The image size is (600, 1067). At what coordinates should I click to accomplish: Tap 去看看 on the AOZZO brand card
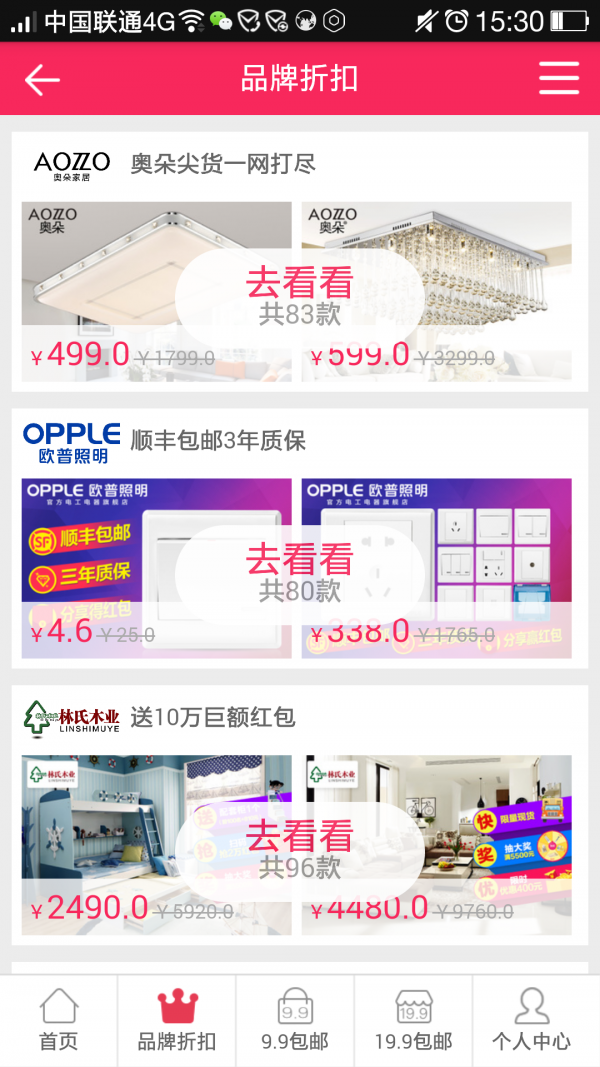coord(300,296)
